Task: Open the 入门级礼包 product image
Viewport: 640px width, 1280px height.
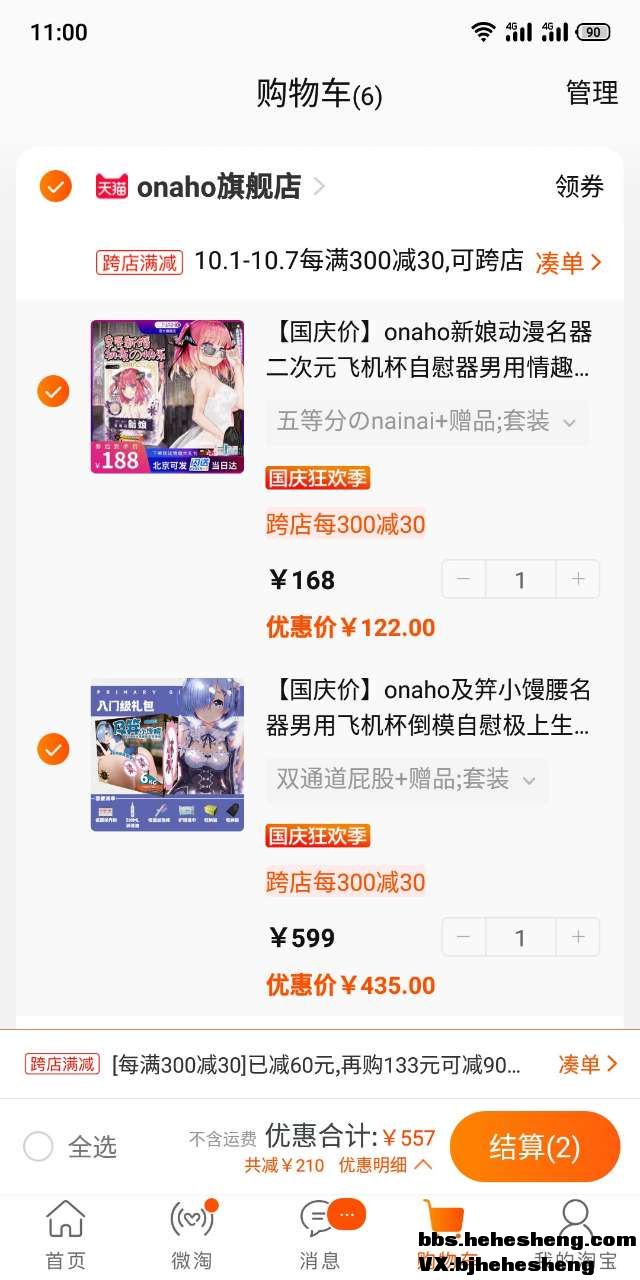Action: [167, 754]
